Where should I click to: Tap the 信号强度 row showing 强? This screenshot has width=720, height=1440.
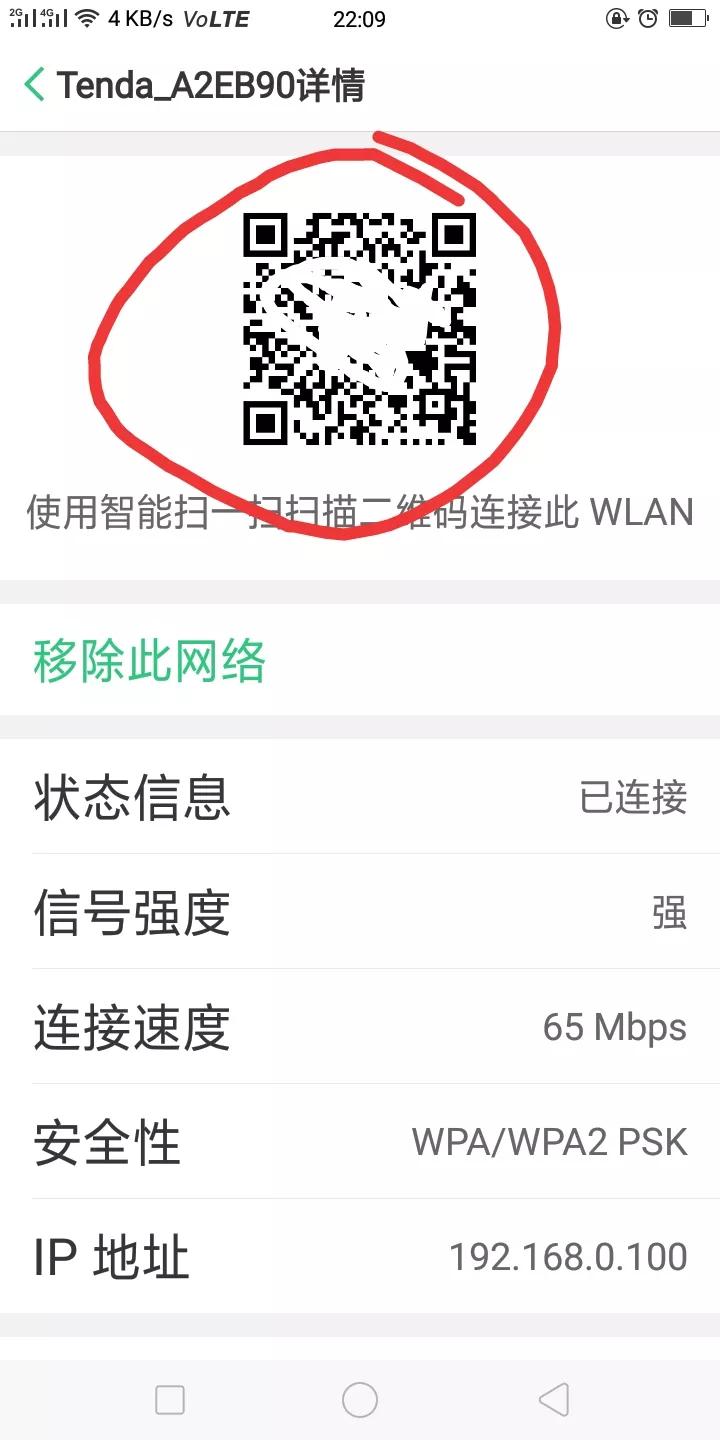tap(360, 912)
